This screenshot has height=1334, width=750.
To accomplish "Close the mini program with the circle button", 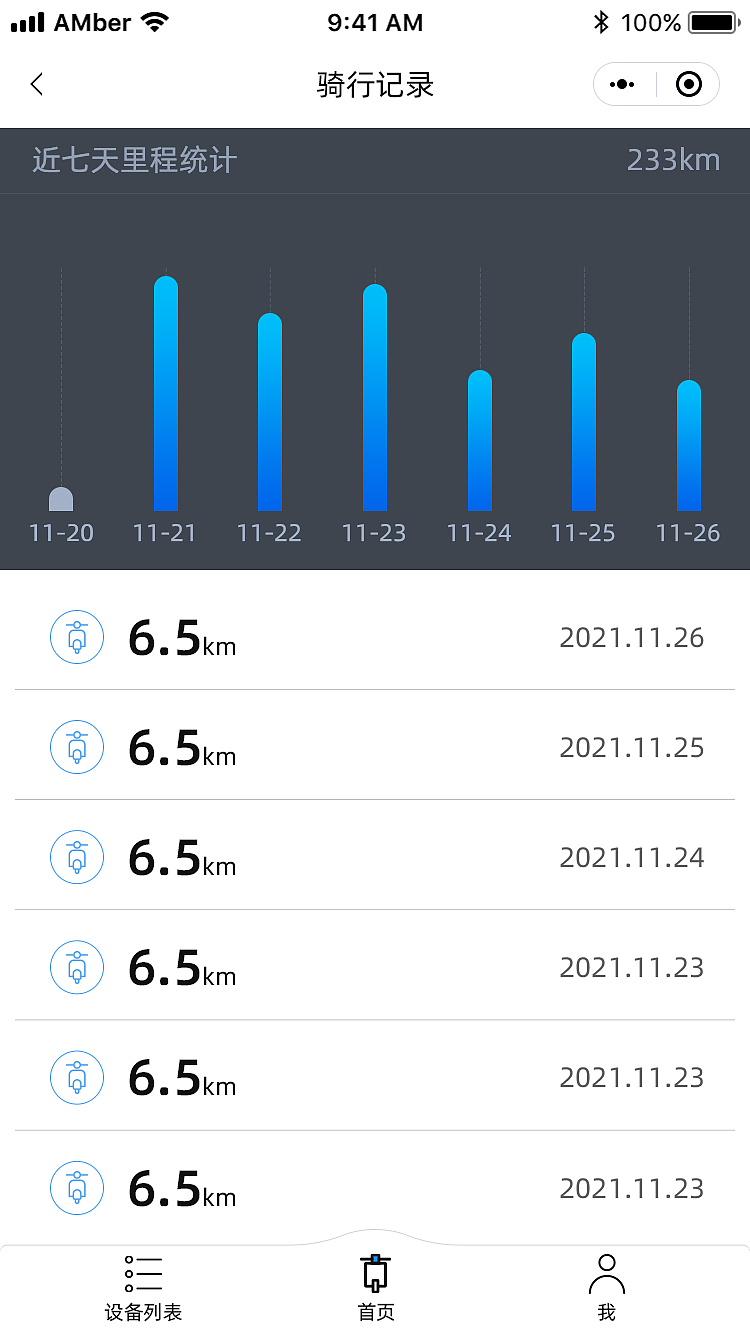I will 689,85.
